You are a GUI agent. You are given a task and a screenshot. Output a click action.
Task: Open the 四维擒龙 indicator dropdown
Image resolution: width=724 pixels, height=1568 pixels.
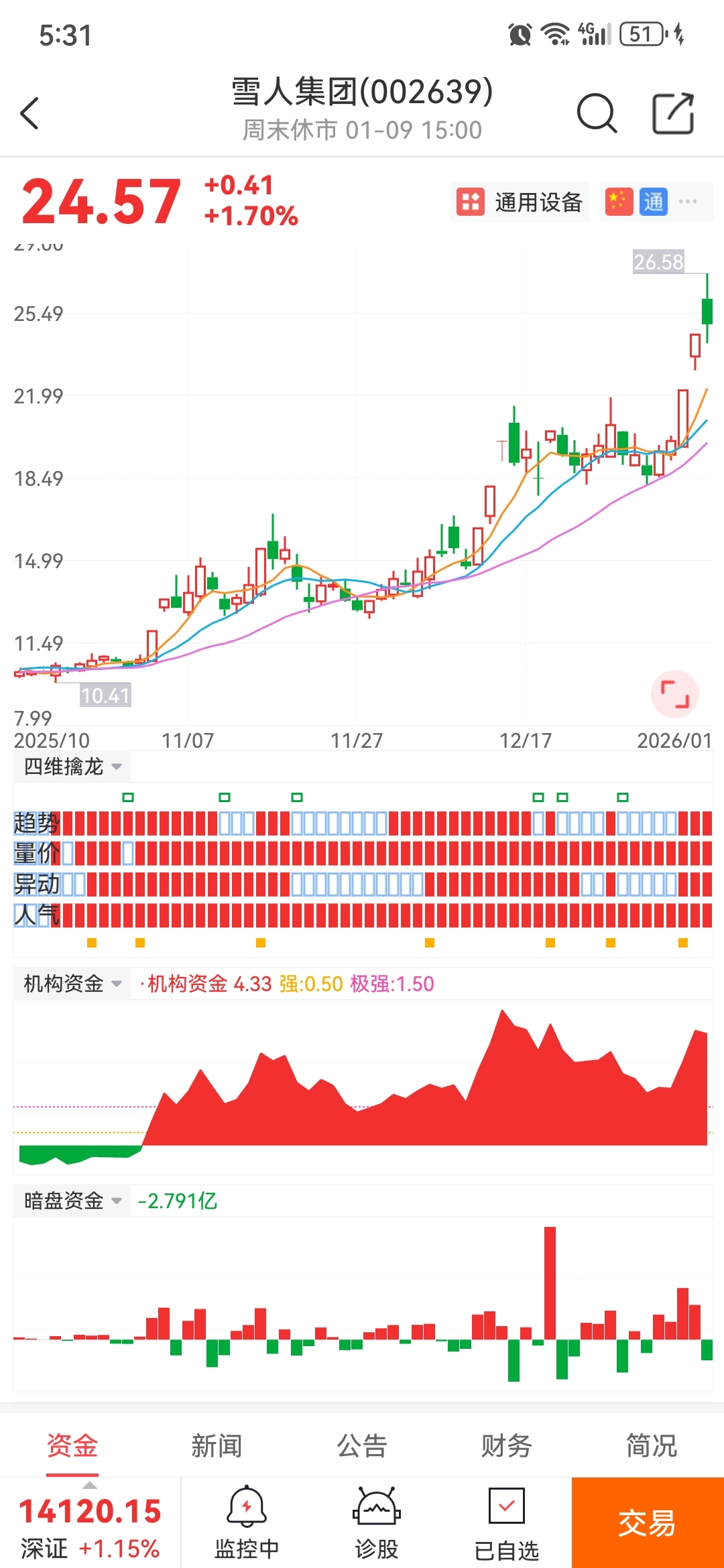72,767
